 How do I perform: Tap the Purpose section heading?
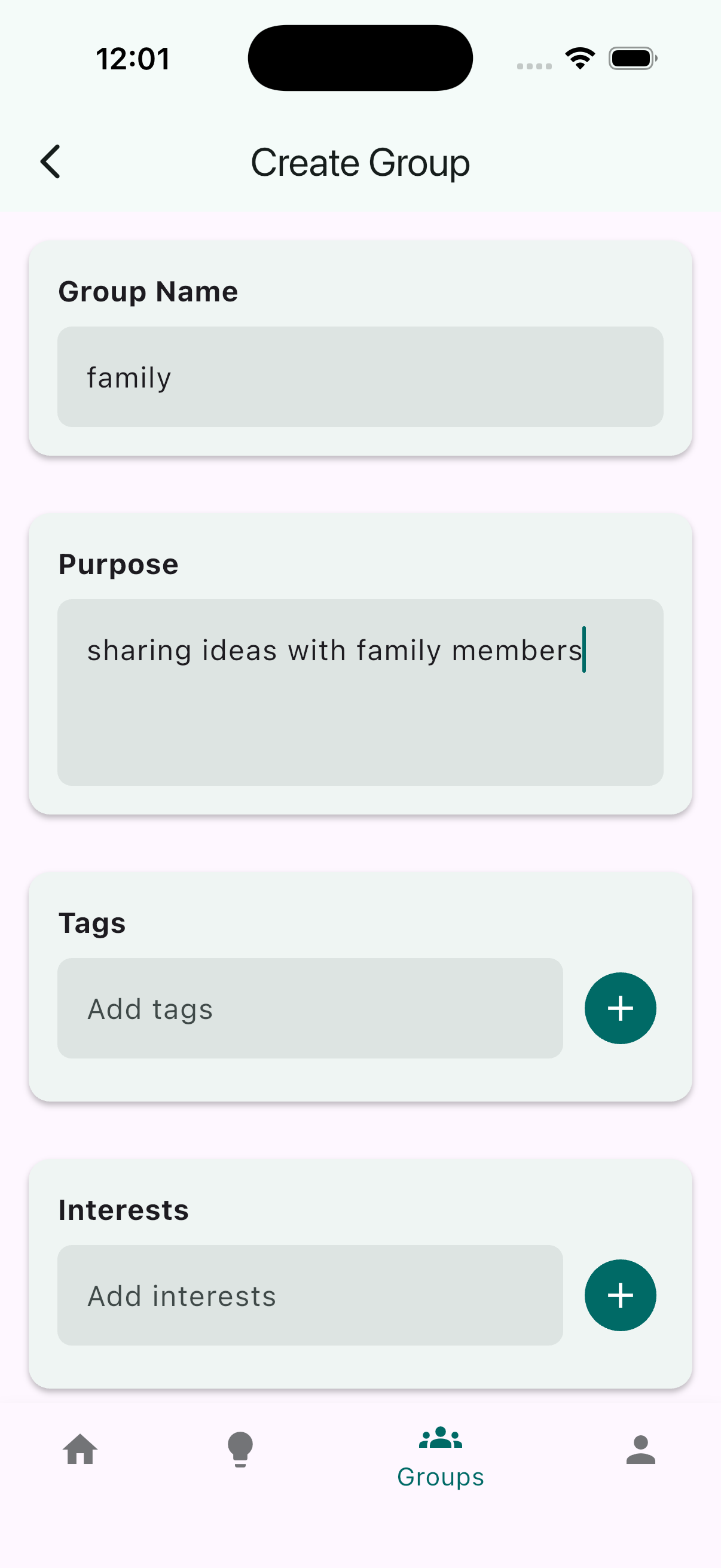[117, 565]
